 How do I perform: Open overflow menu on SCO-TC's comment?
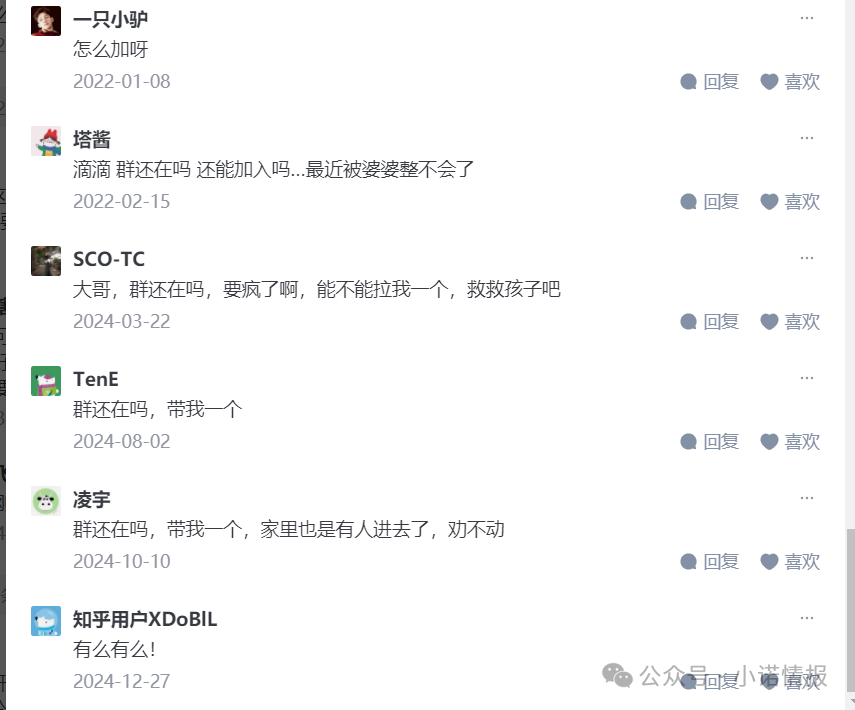click(807, 258)
